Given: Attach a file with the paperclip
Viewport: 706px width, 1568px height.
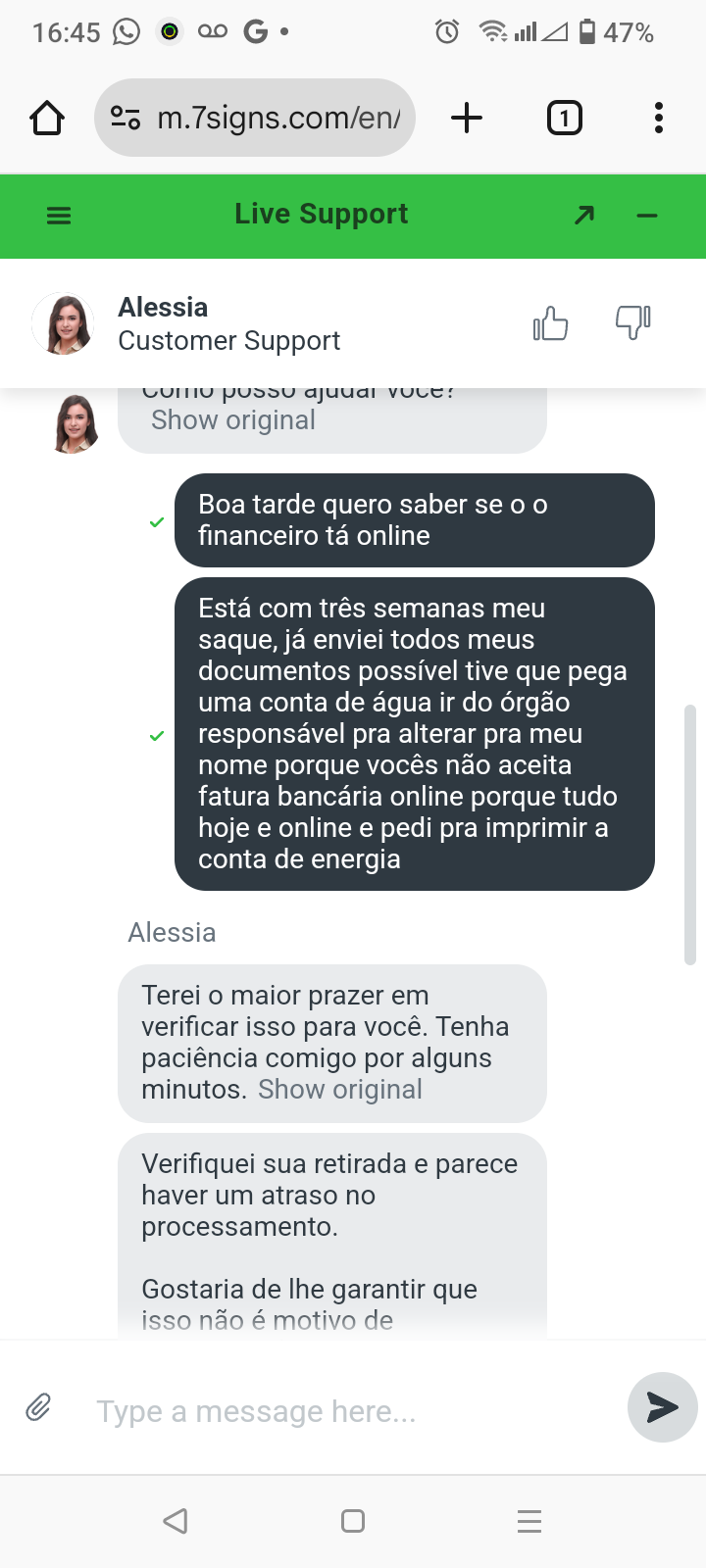Looking at the screenshot, I should click(39, 1407).
